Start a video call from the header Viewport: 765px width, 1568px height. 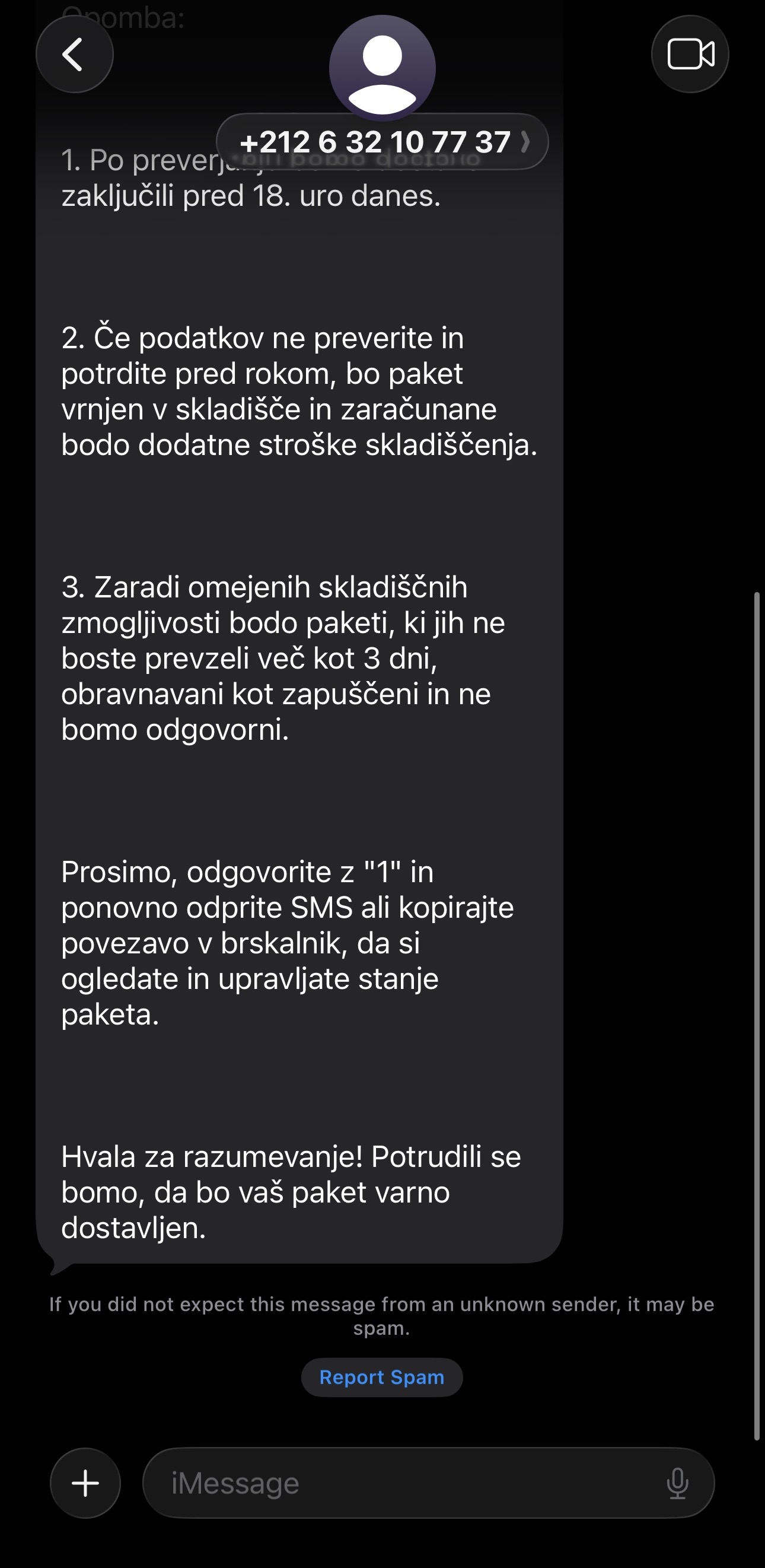[689, 53]
